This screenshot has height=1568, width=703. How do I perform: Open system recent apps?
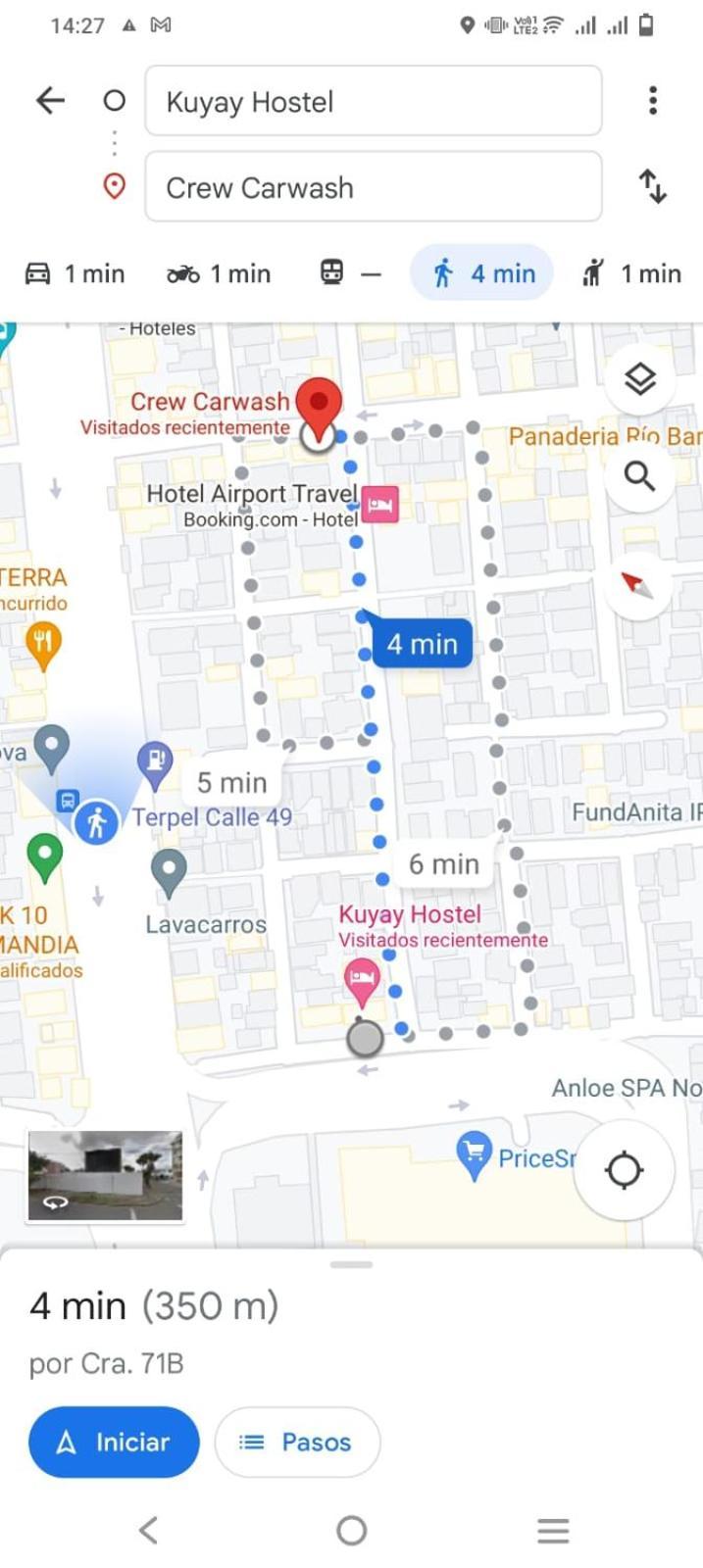(x=553, y=1530)
